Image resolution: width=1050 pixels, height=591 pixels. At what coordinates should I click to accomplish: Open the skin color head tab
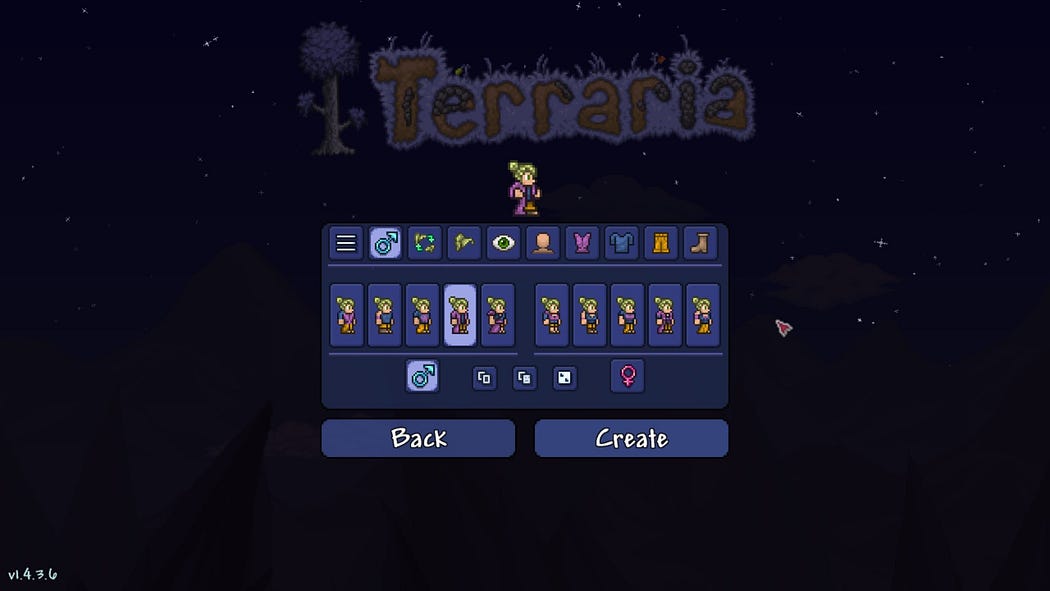(542, 243)
